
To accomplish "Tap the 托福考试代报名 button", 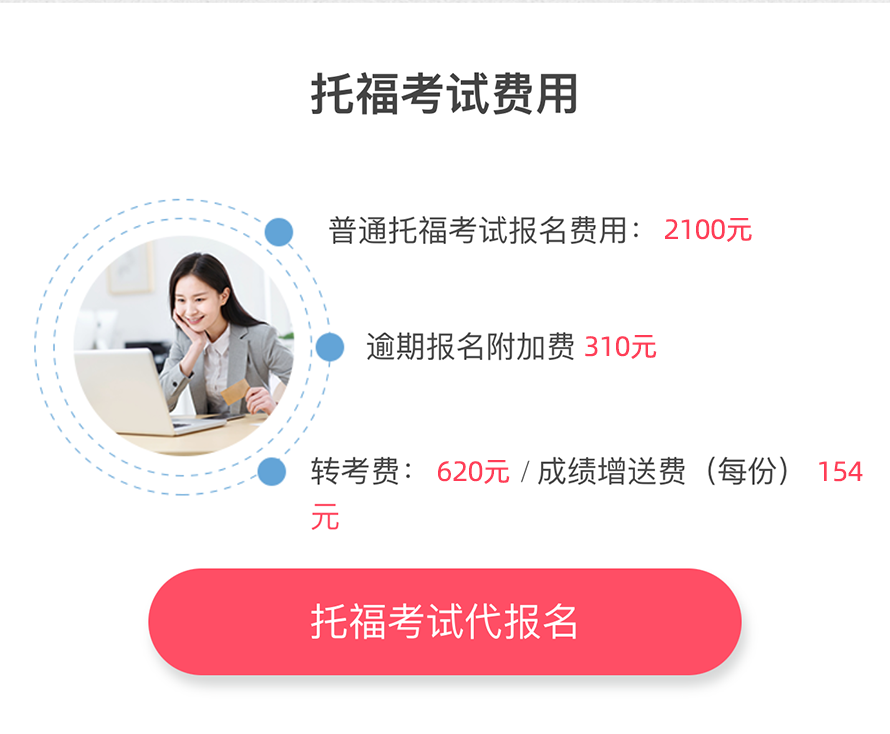I will click(445, 621).
